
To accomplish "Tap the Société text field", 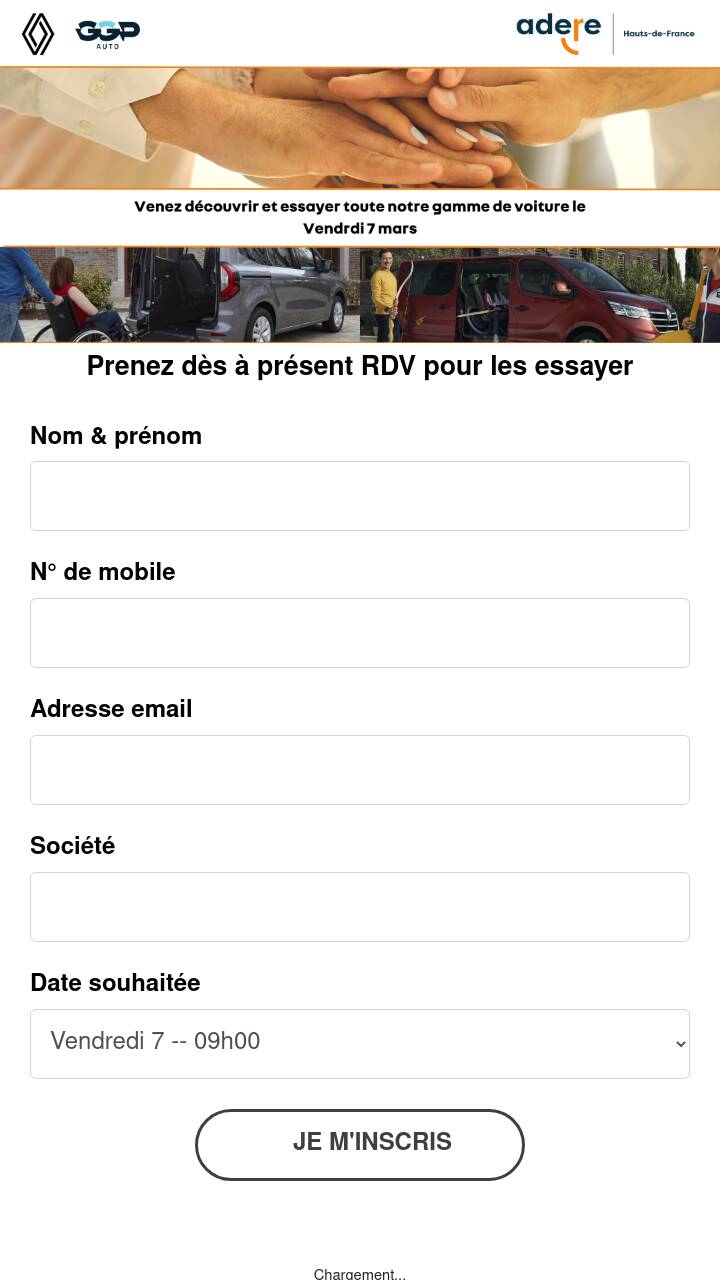I will (360, 907).
